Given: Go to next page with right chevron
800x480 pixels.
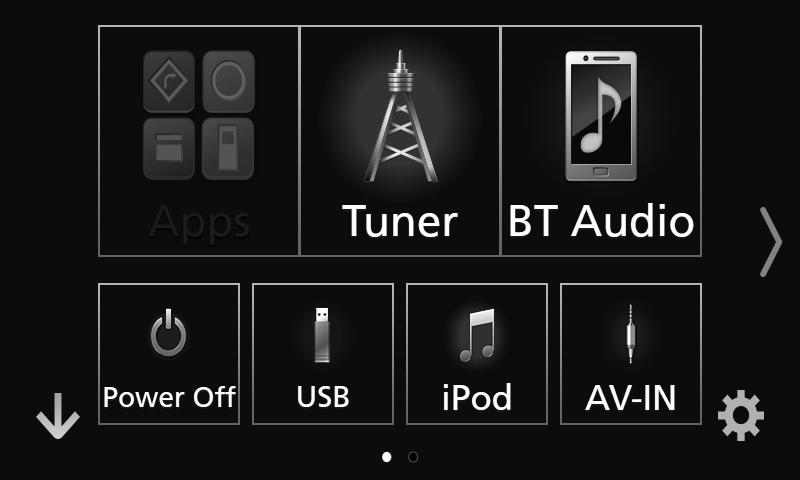Looking at the screenshot, I should tap(769, 241).
